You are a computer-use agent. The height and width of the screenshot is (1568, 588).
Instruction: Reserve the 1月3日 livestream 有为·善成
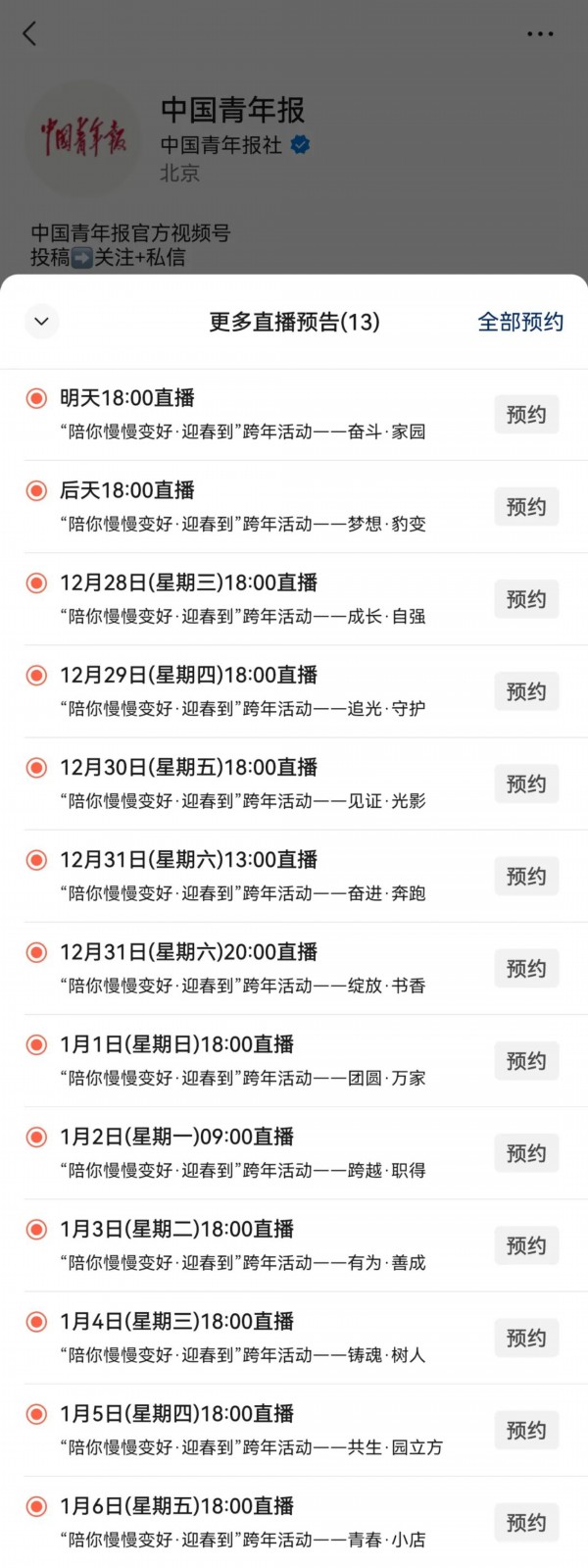click(x=526, y=1245)
